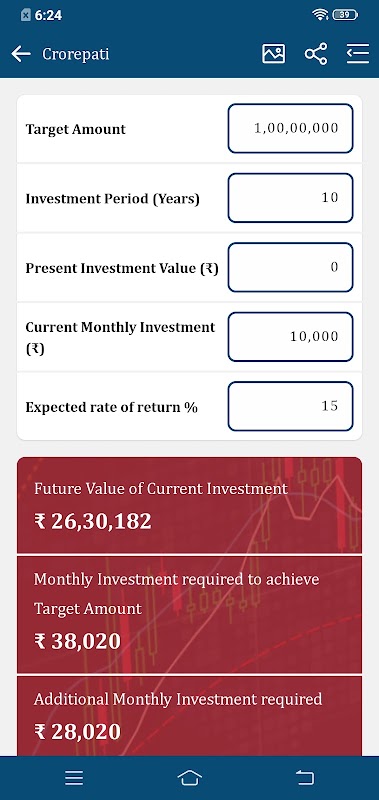
Task: Tap the system home button
Action: (189, 778)
